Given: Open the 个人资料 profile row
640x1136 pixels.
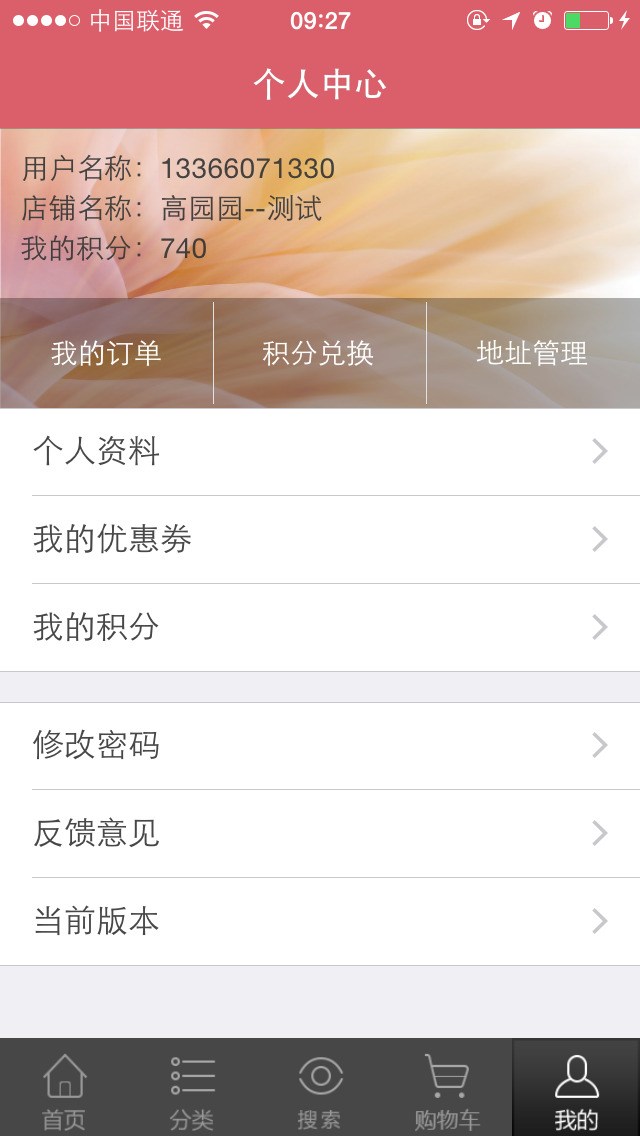Looking at the screenshot, I should point(320,452).
